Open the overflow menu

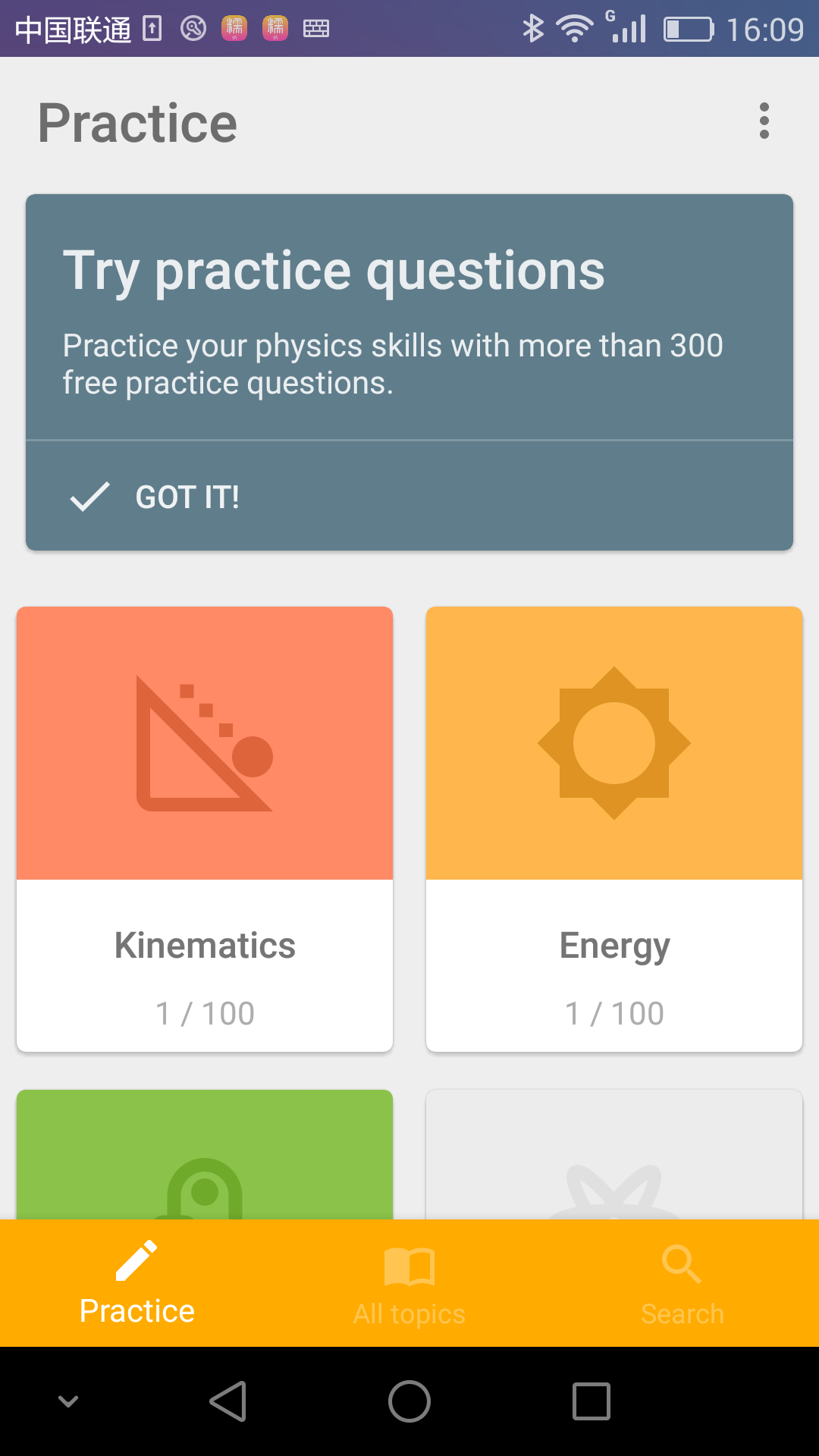click(x=764, y=121)
